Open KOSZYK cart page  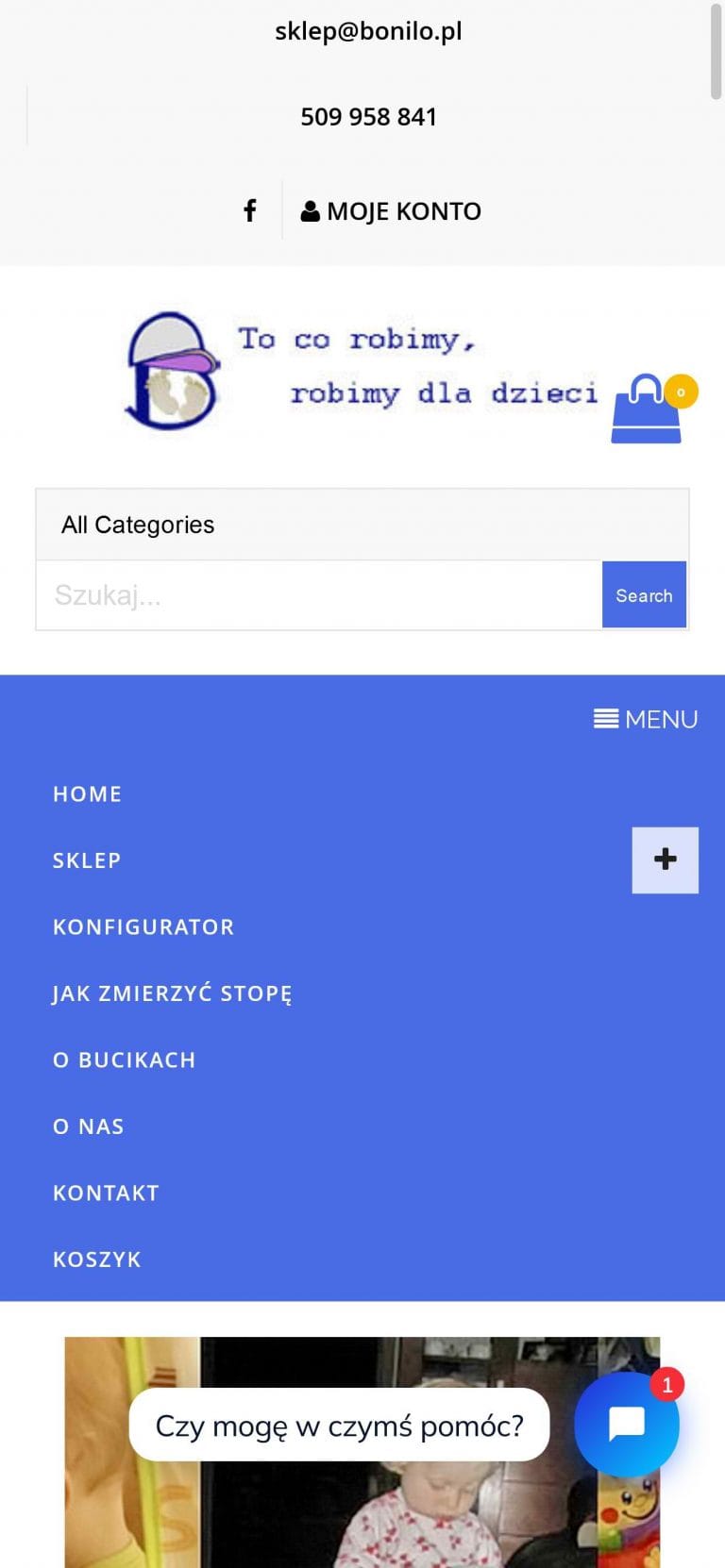coord(97,1259)
